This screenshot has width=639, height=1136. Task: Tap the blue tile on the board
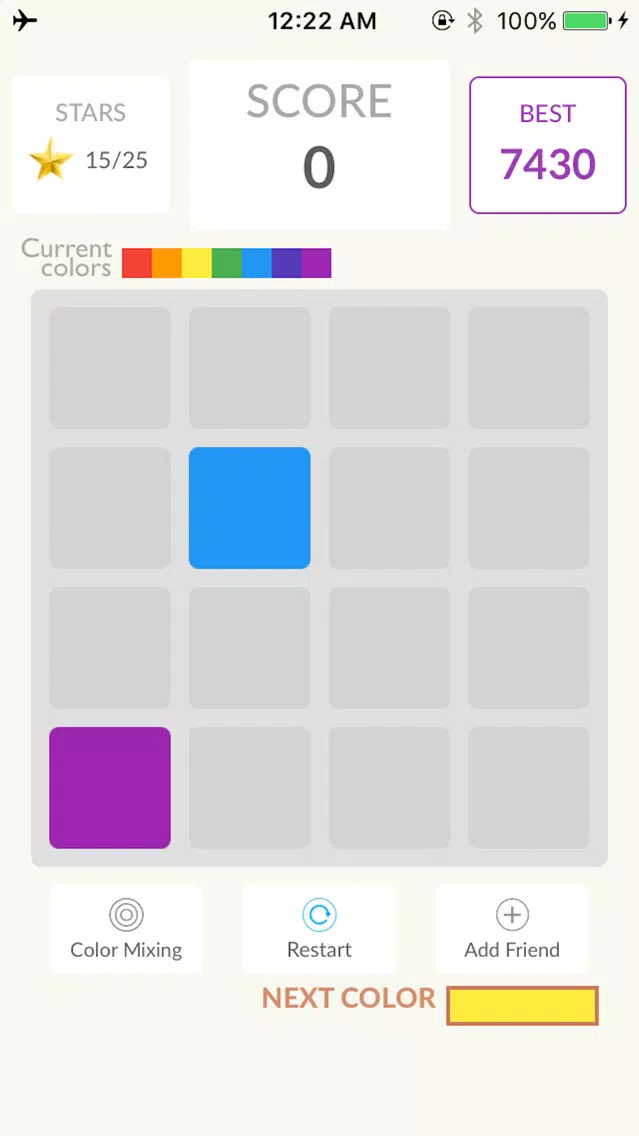249,508
